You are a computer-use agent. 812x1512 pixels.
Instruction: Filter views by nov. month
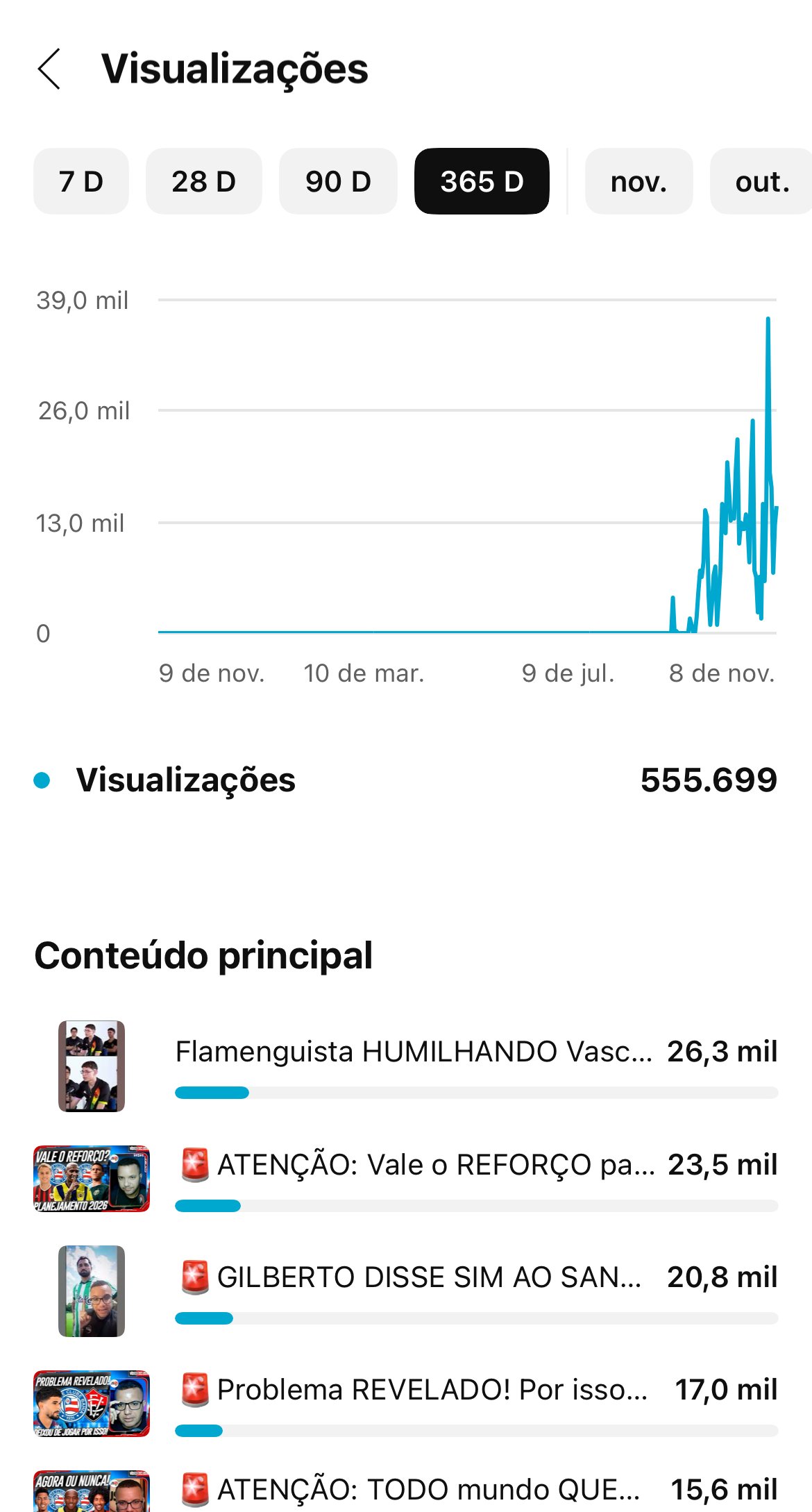point(638,181)
